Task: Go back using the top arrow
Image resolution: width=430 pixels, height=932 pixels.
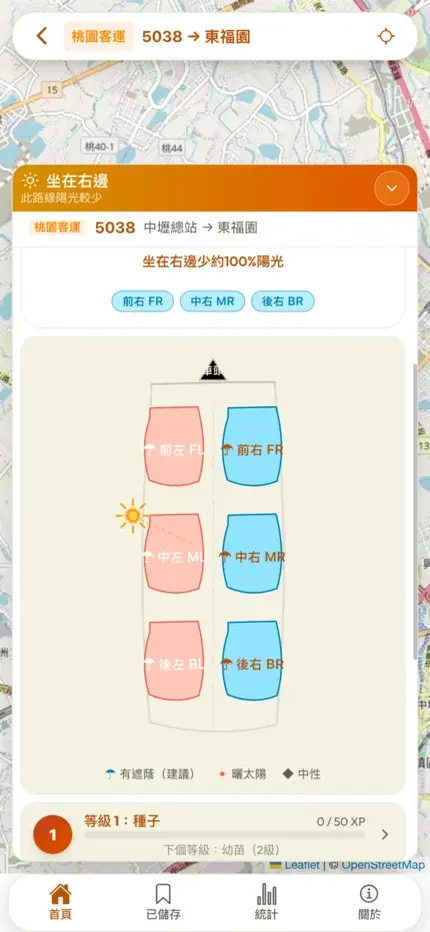Action: [x=42, y=36]
